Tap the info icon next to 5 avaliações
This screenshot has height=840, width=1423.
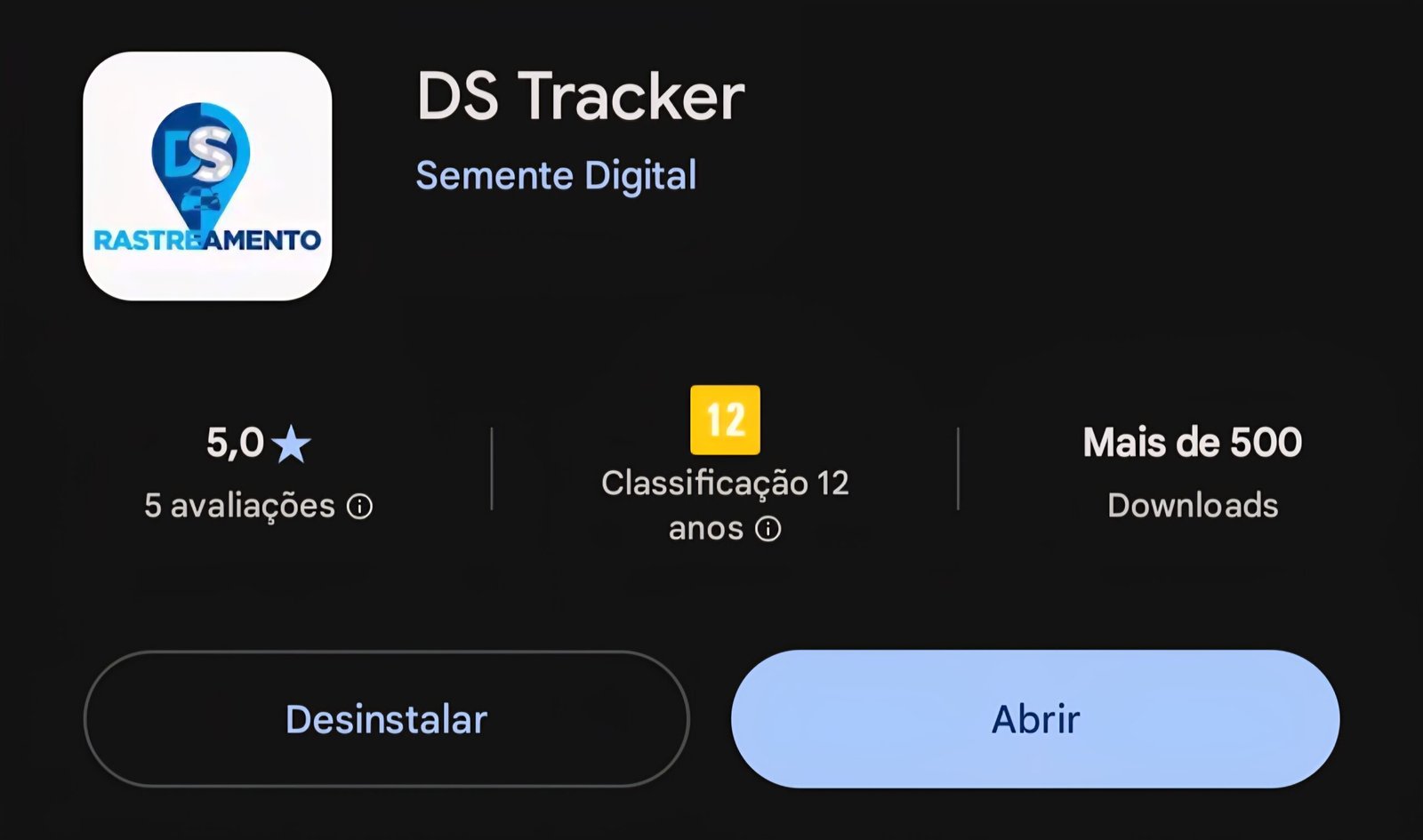coord(359,507)
